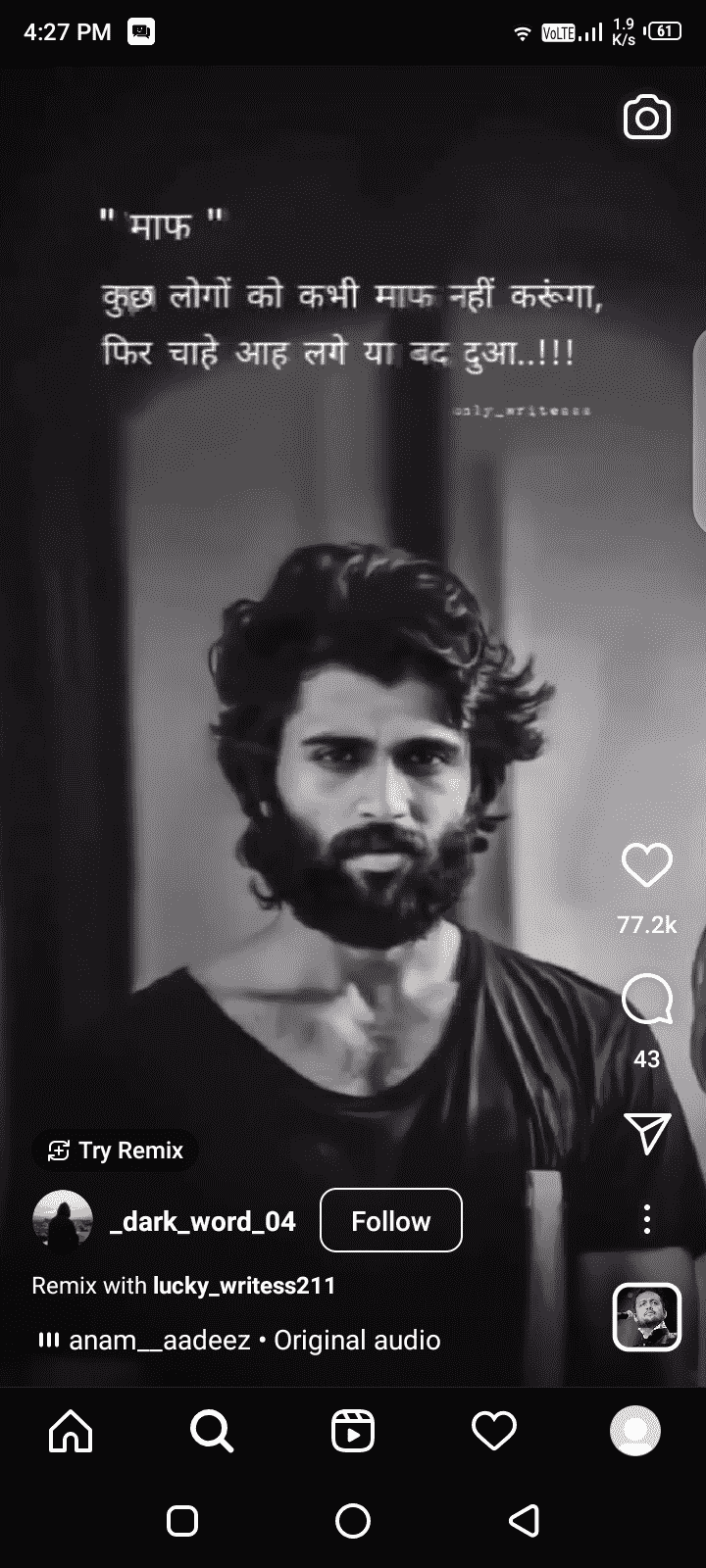
Task: Open the activity heart tab
Action: tap(493, 1432)
